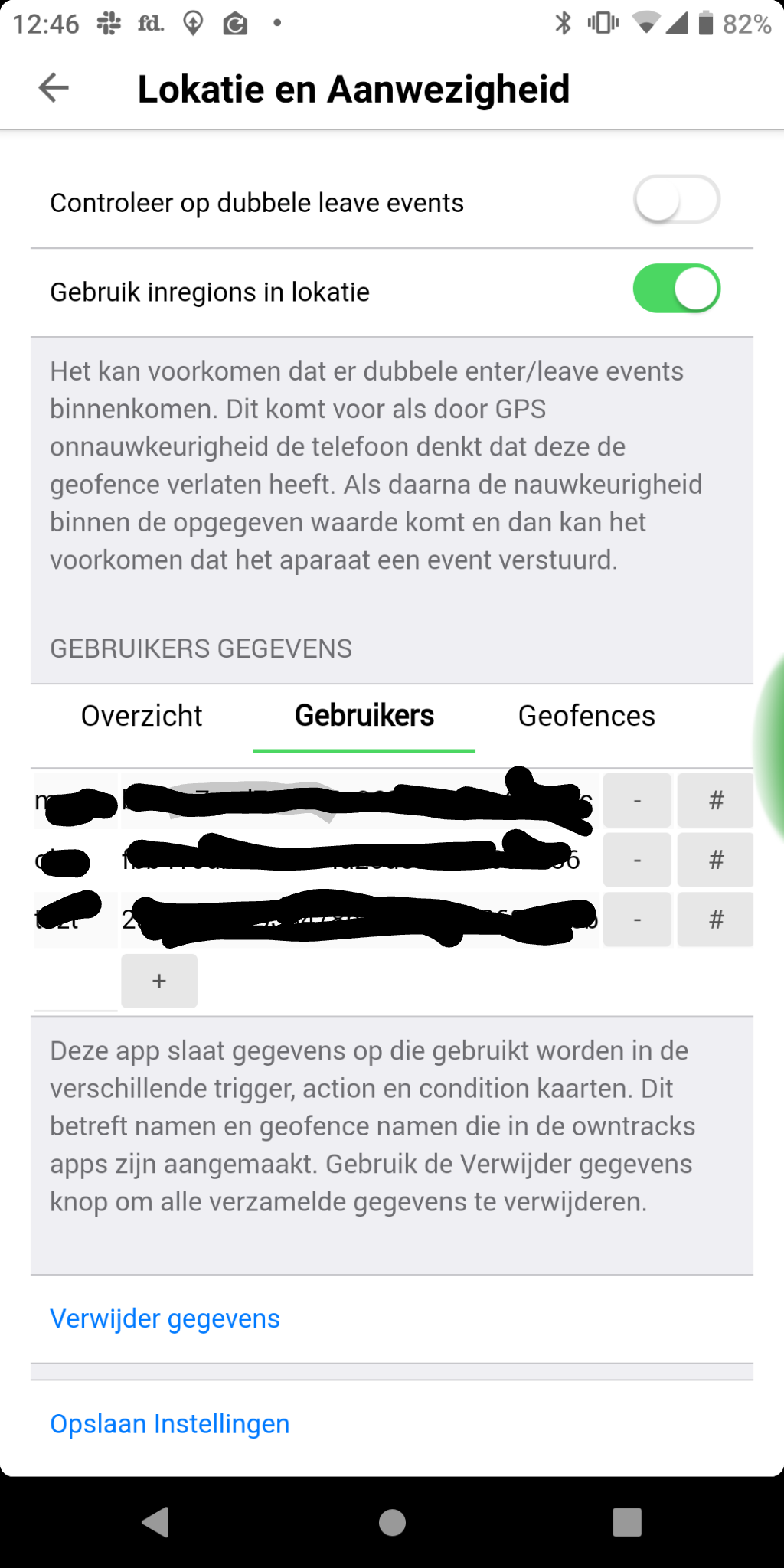Tap the minus button in second user row
The image size is (784, 1568).
coord(637,861)
